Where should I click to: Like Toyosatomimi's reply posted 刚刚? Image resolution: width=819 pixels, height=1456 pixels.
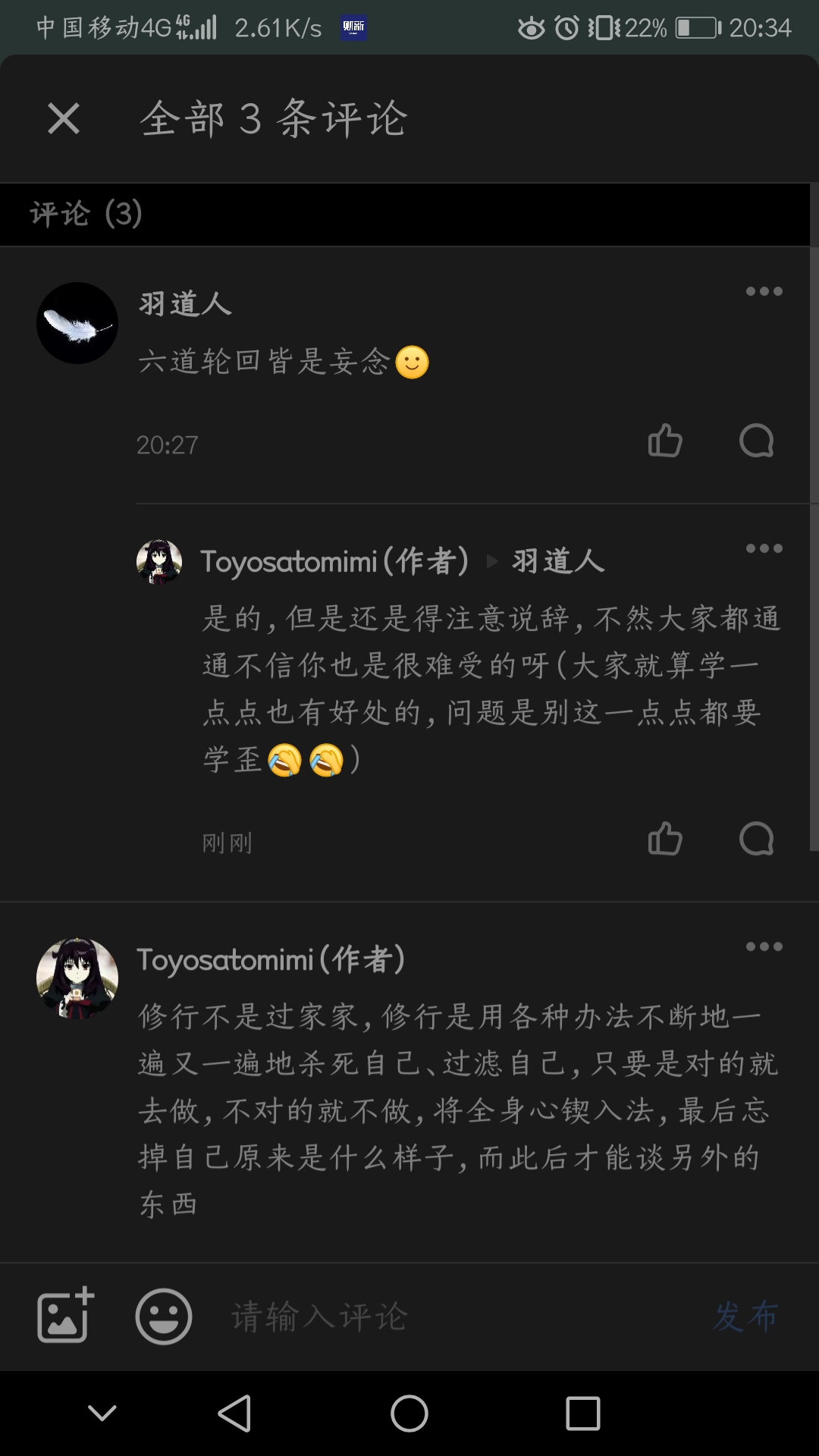click(665, 839)
